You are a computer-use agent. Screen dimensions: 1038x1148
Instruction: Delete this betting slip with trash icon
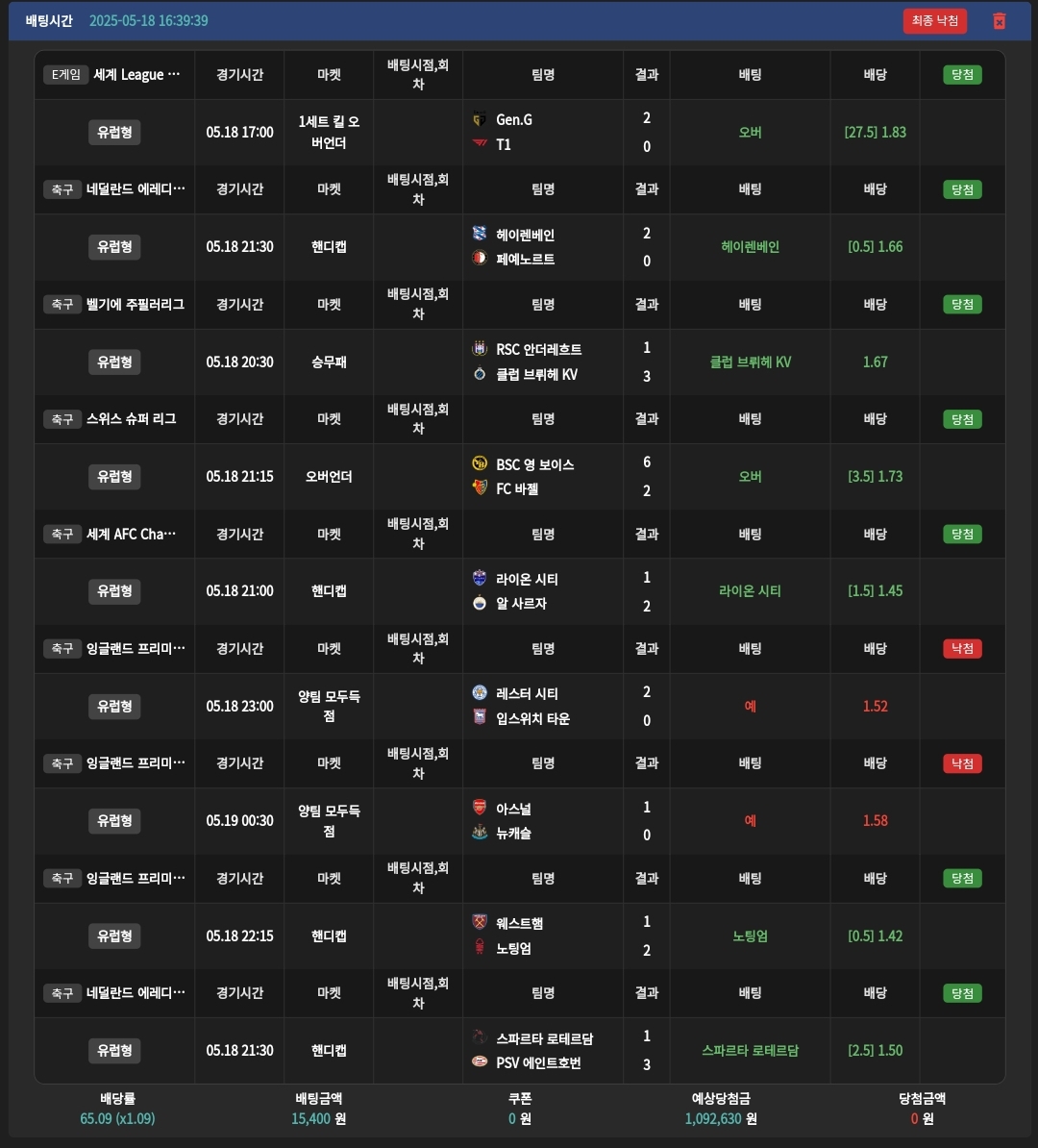coord(999,21)
